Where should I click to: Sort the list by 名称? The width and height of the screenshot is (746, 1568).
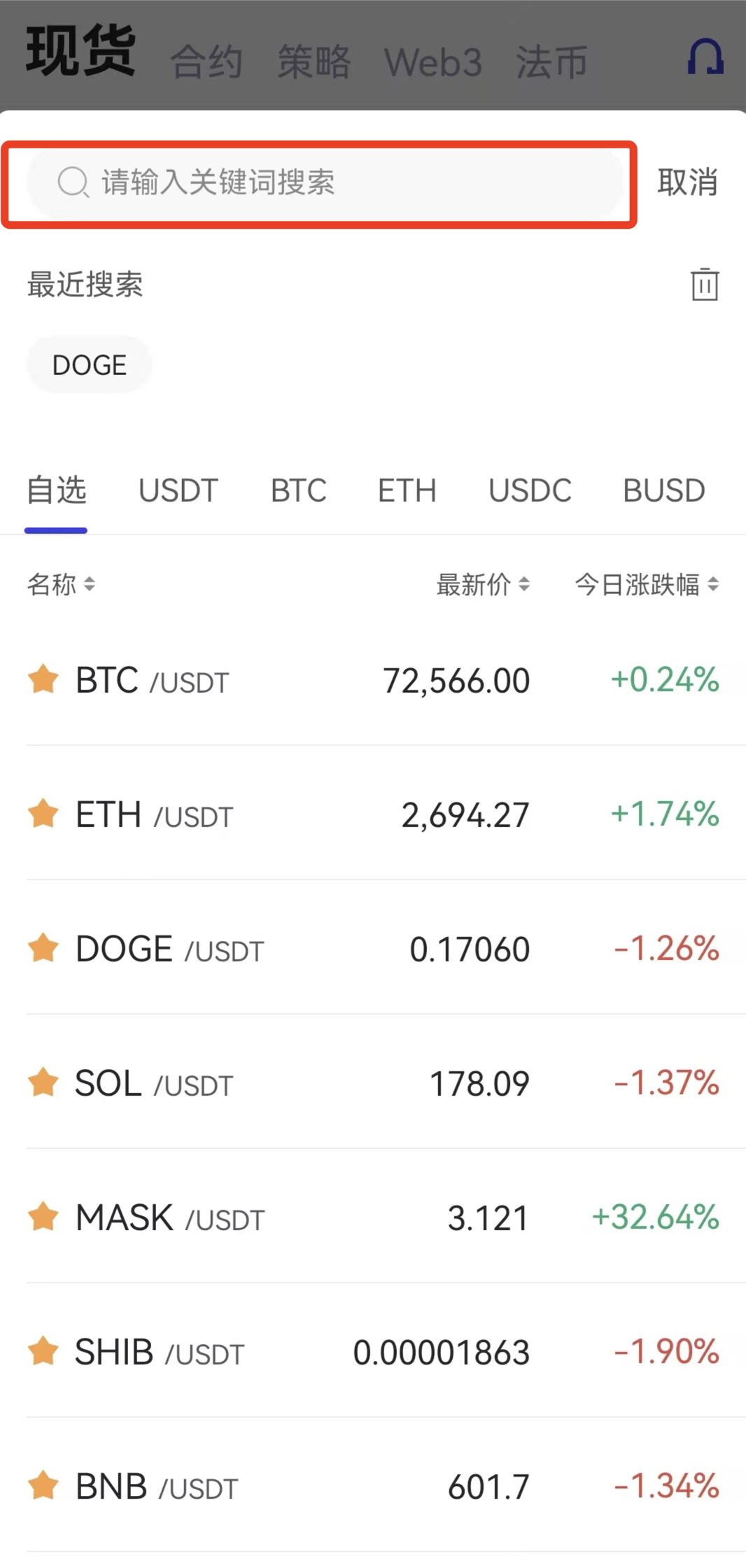[61, 584]
